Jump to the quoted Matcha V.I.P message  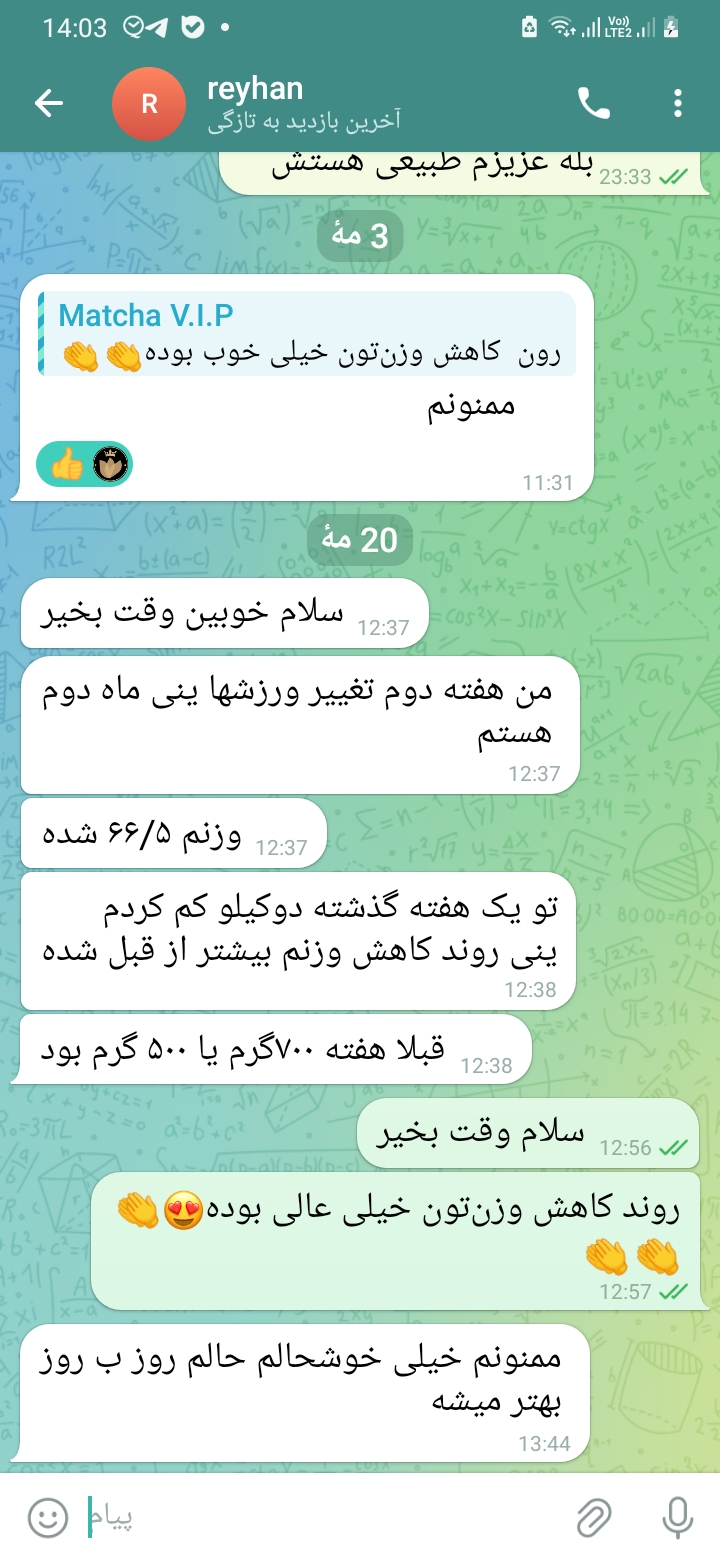307,334
